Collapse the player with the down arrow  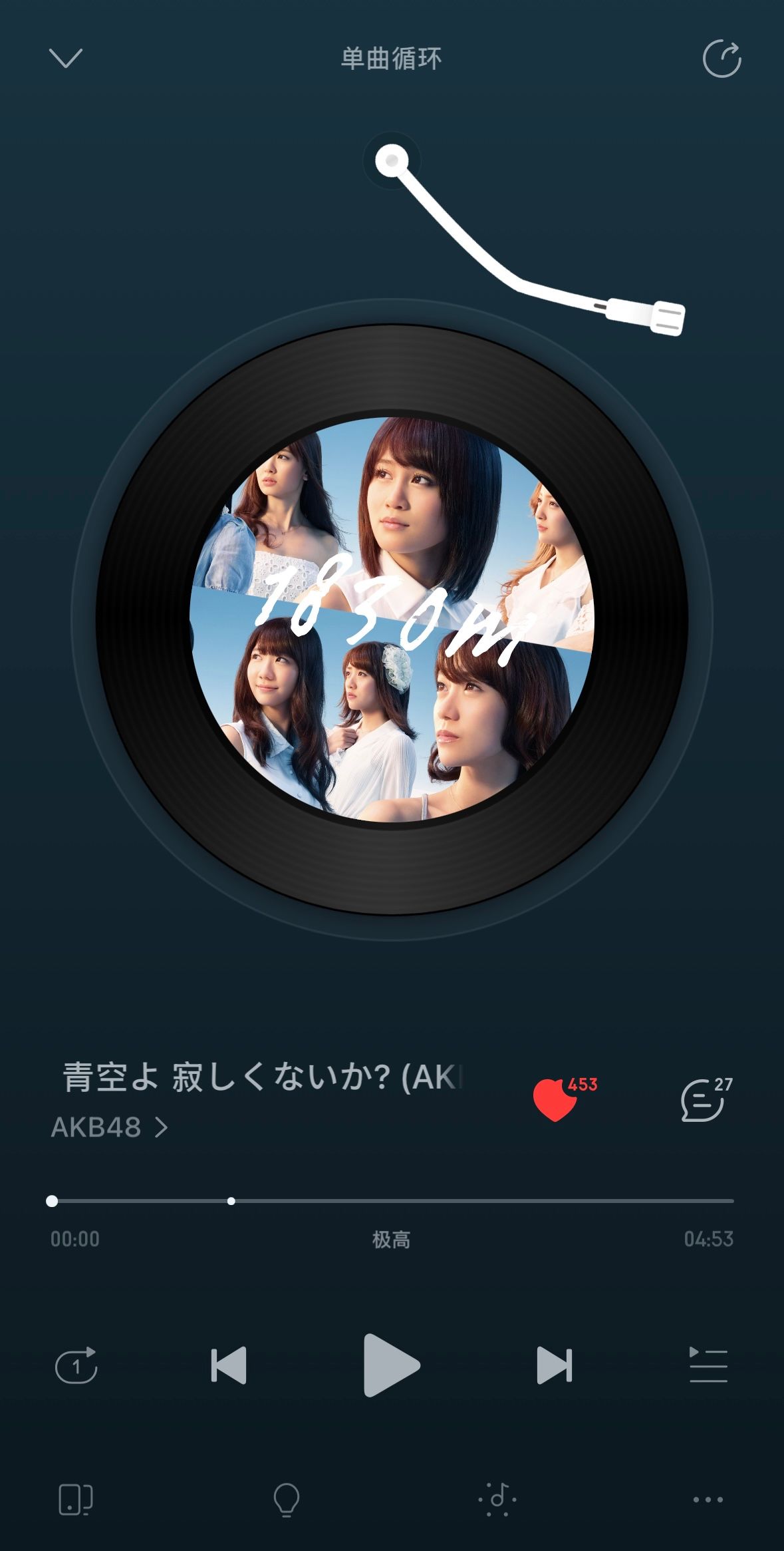(66, 59)
